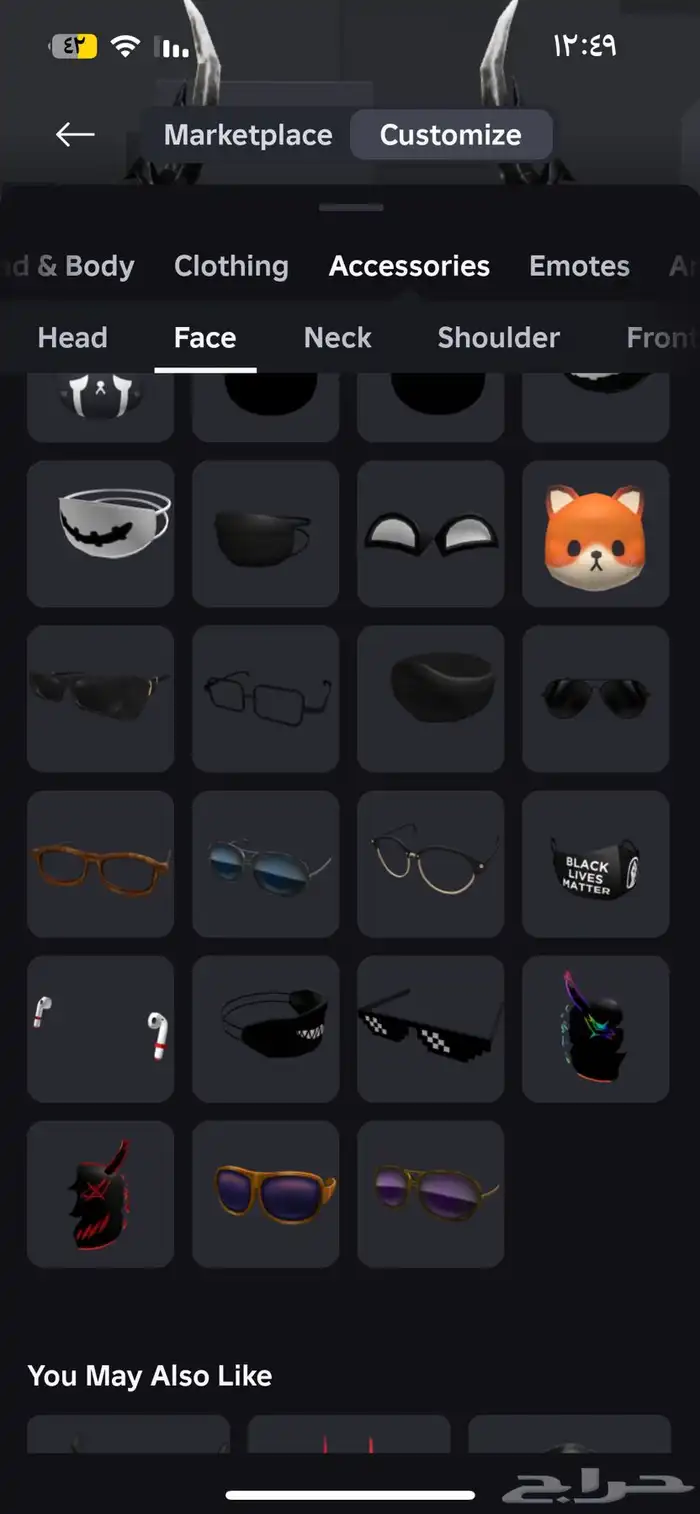This screenshot has height=1514, width=700.
Task: Equip the white smiling face mask
Action: point(101,534)
